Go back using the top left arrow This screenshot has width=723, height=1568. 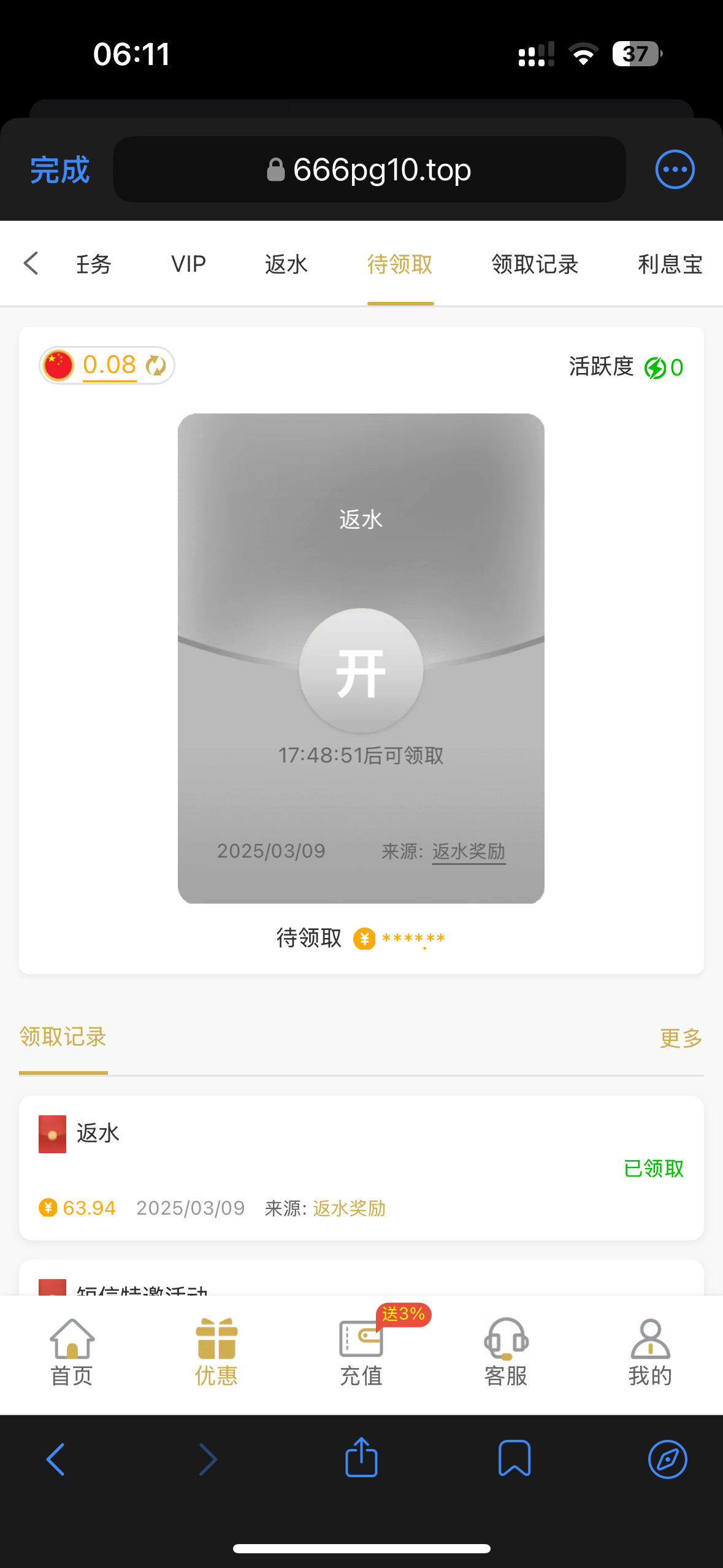31,264
